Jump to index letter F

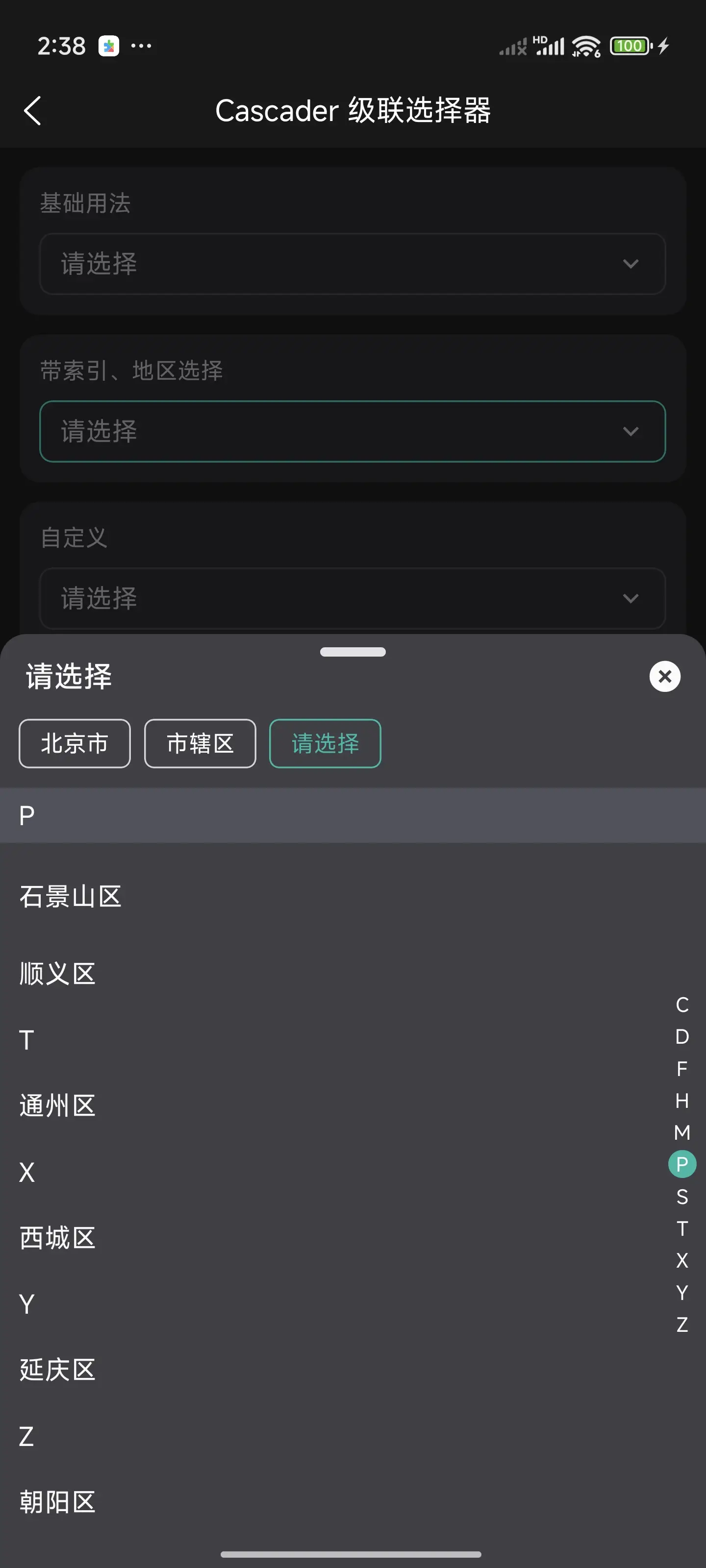click(682, 1069)
